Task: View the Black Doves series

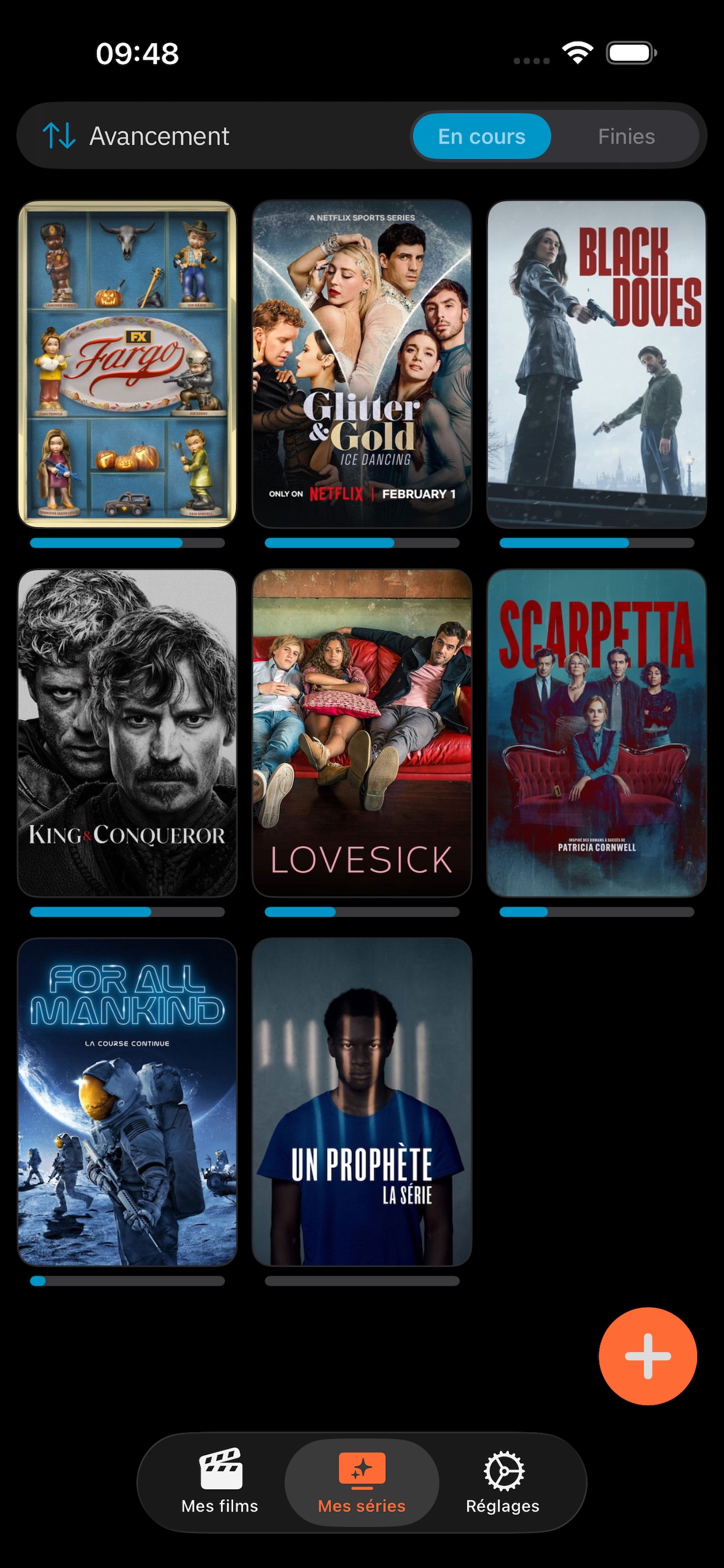Action: pos(596,364)
